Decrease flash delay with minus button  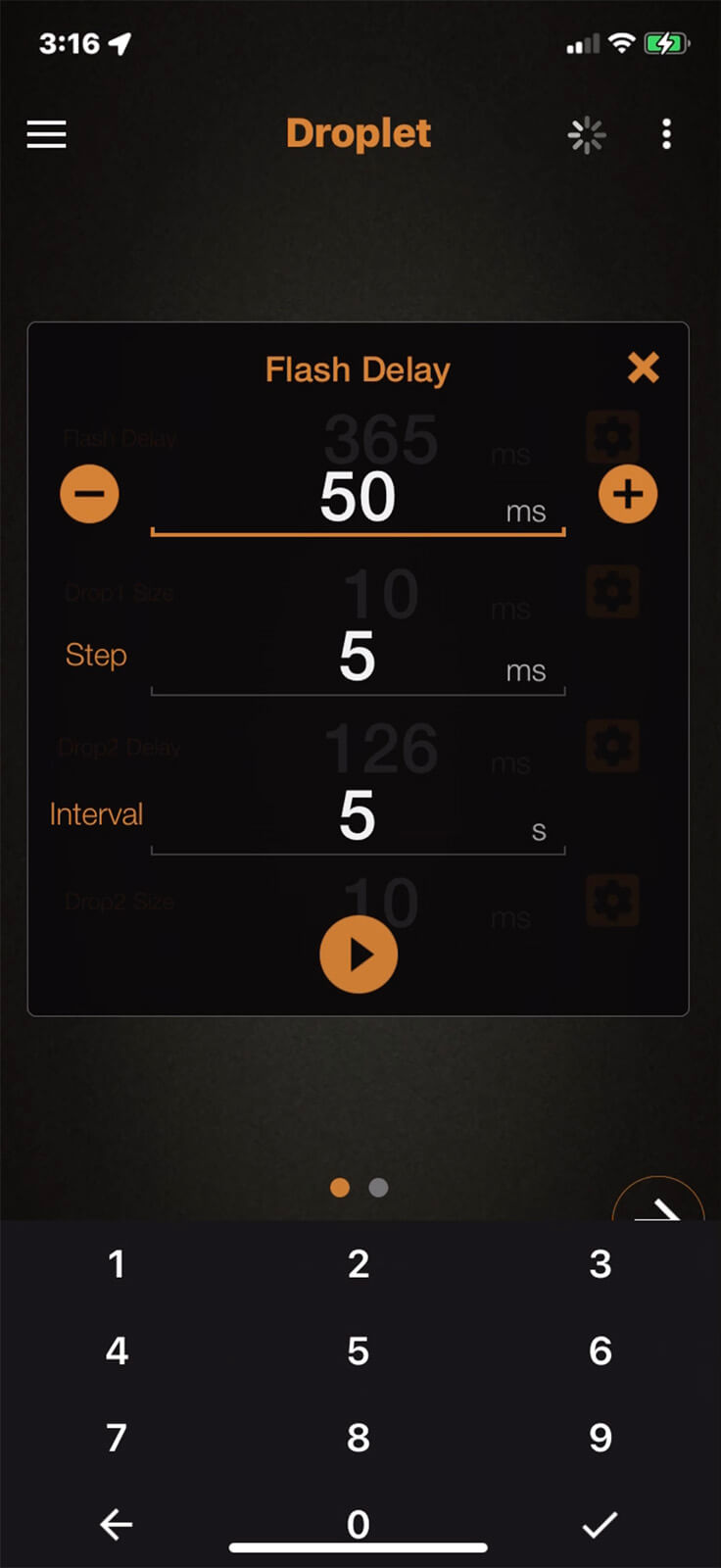[89, 494]
